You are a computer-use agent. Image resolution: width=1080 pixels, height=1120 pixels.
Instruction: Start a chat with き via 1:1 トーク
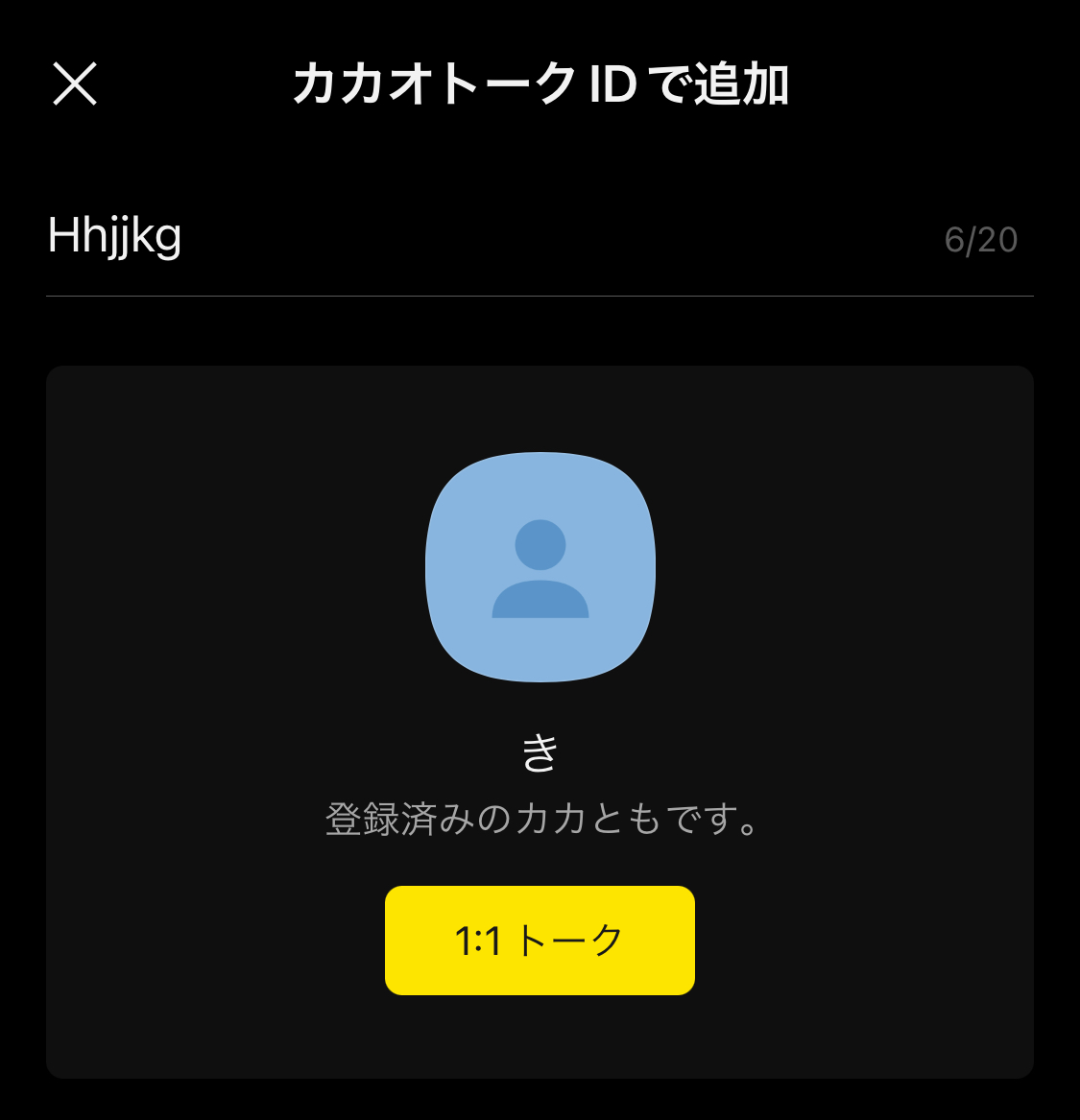540,941
